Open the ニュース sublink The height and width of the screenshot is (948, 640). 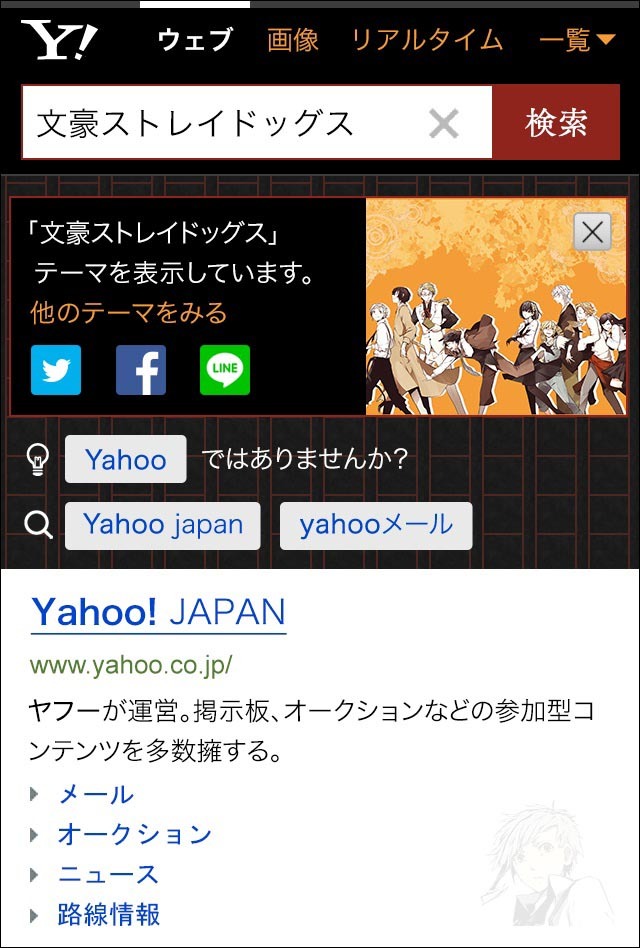pos(109,874)
